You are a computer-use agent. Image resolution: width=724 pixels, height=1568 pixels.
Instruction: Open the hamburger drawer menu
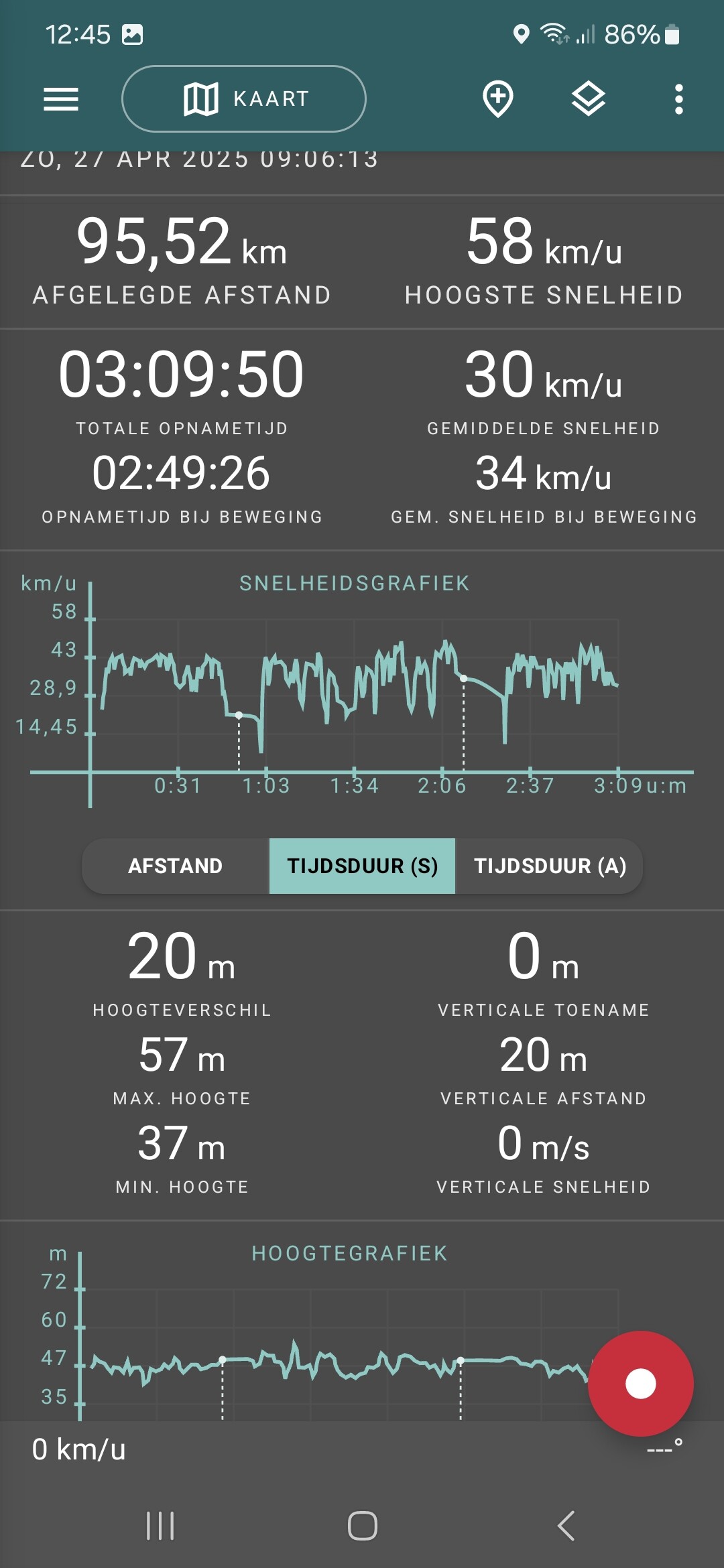tap(61, 99)
